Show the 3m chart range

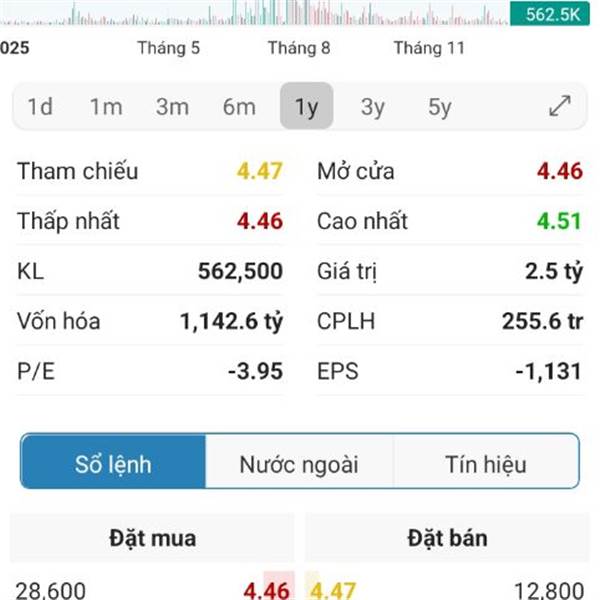[x=172, y=107]
